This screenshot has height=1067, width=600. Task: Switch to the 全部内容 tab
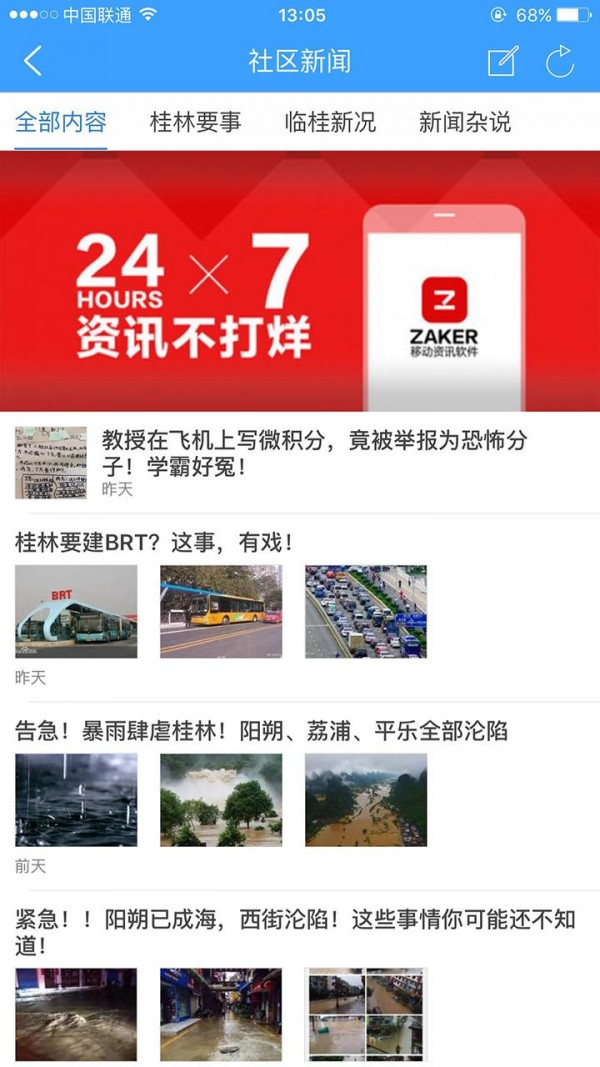(x=61, y=123)
